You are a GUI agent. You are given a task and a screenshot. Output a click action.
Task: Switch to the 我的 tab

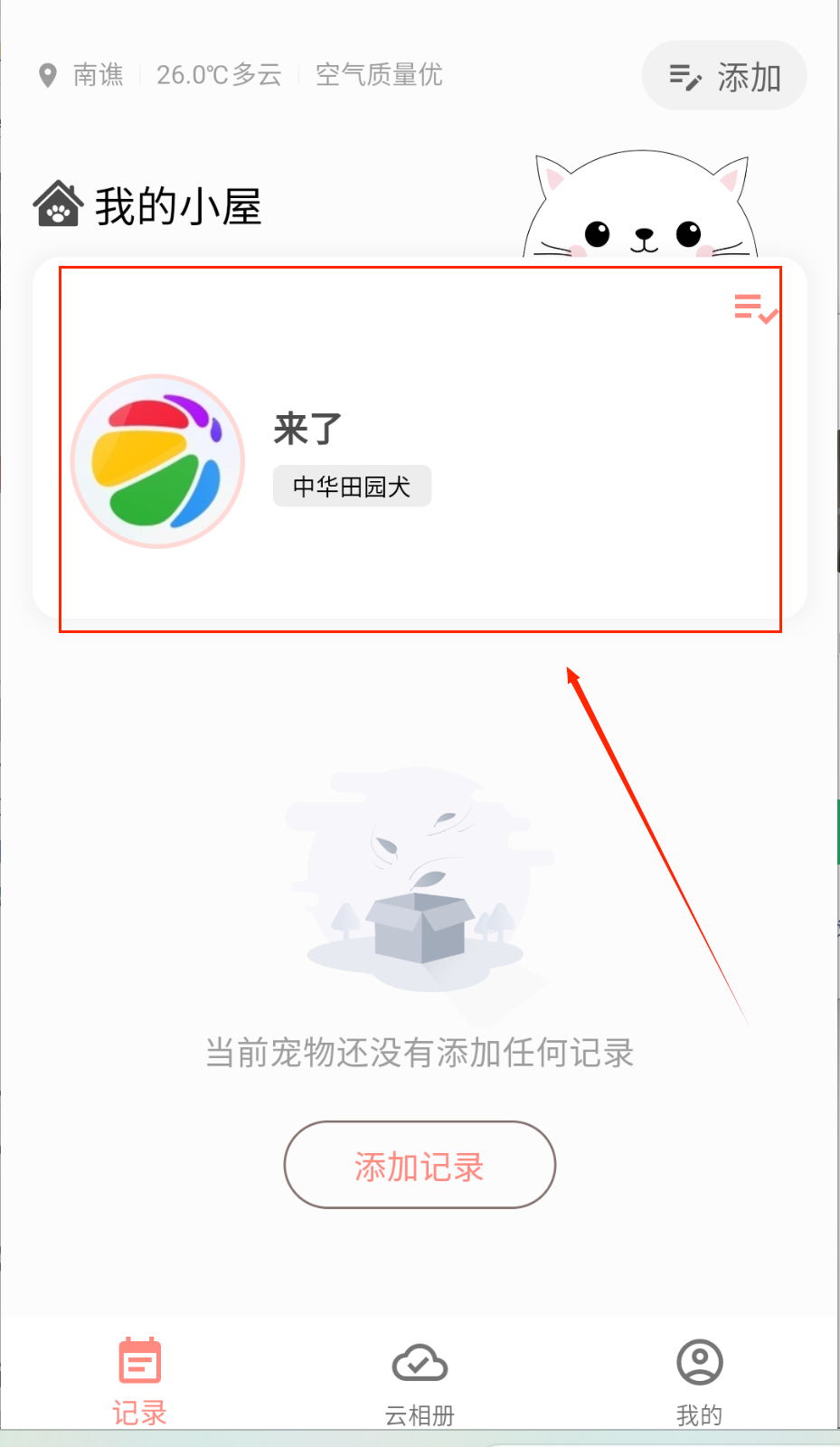tap(699, 1382)
